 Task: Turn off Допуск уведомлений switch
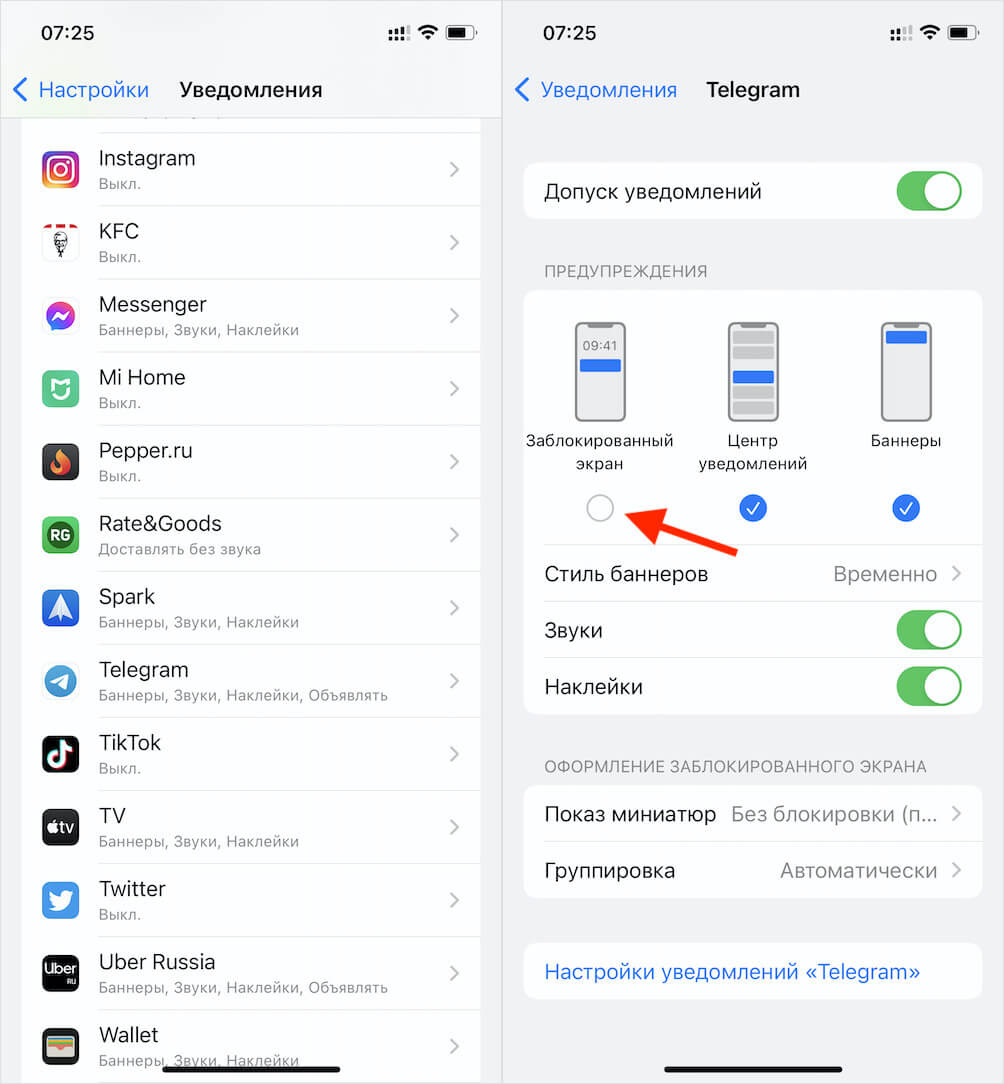928,191
